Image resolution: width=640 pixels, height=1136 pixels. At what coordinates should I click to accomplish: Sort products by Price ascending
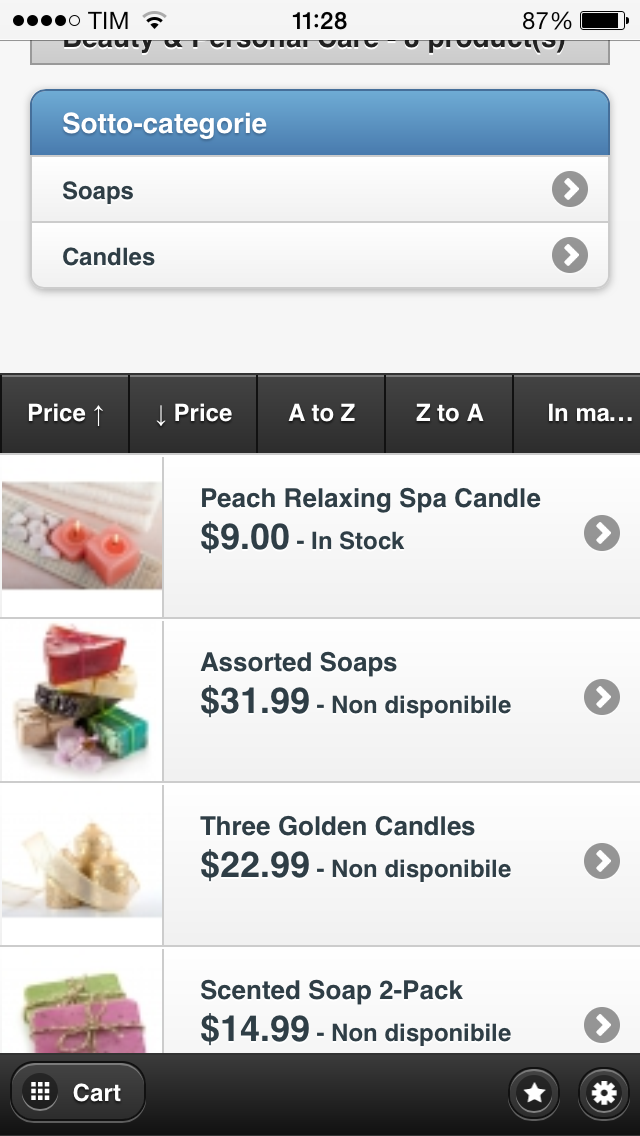pos(65,414)
